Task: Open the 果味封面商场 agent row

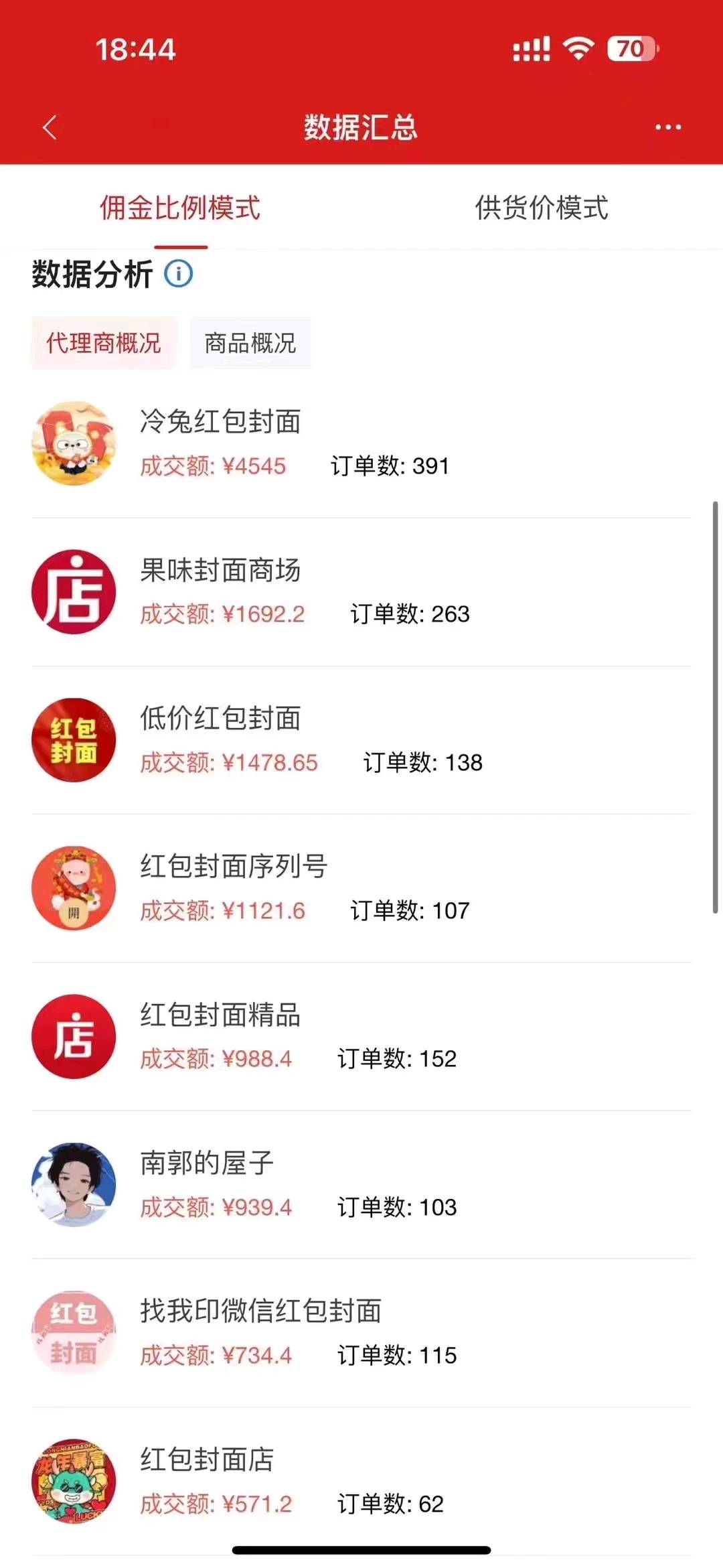Action: click(361, 592)
